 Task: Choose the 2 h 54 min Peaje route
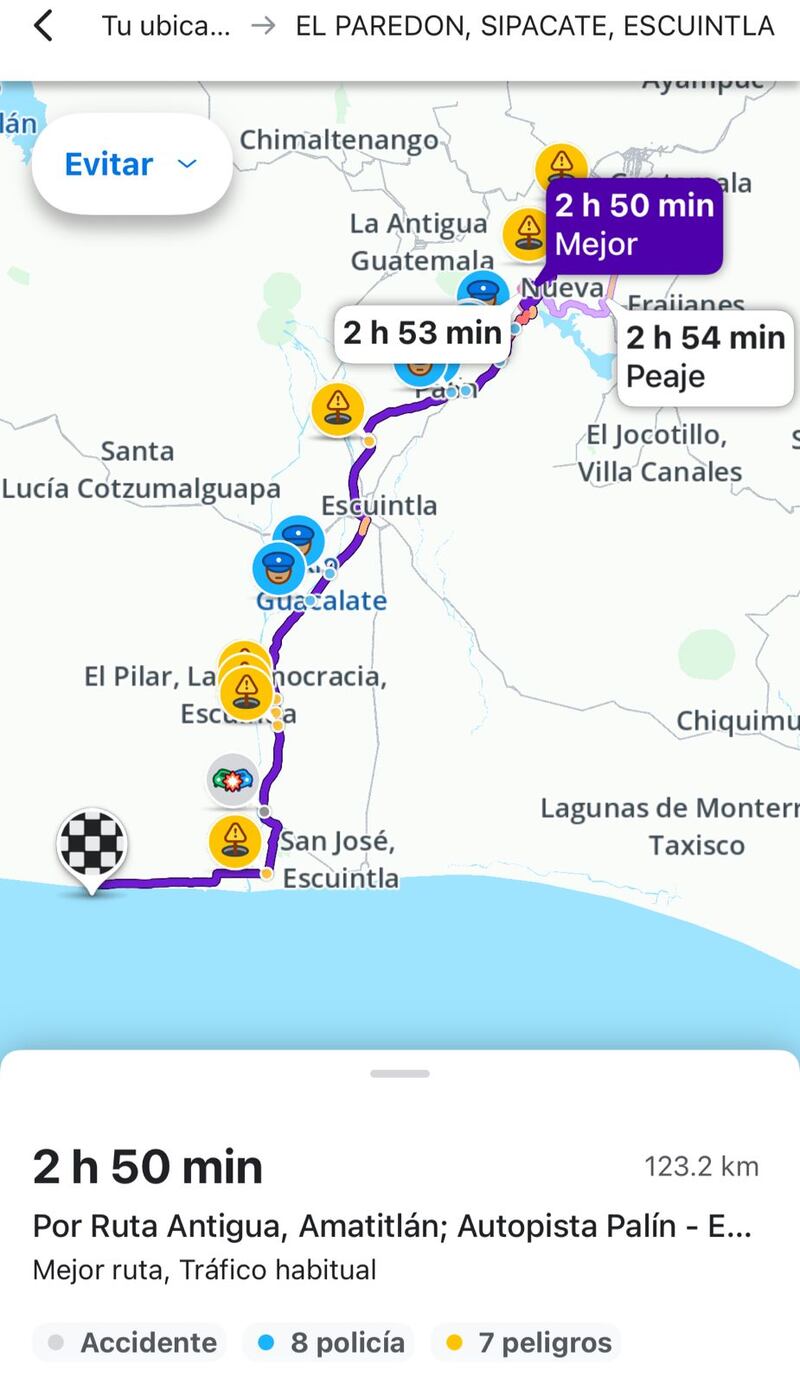point(705,357)
